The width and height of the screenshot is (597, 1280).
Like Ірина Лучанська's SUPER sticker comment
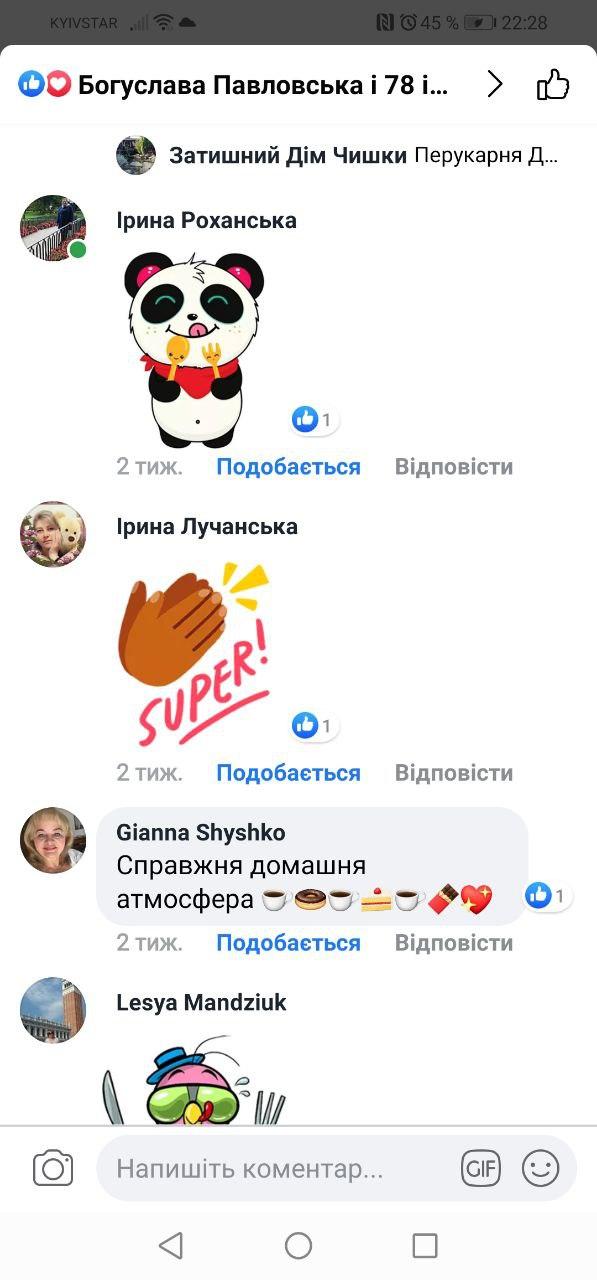pos(288,773)
